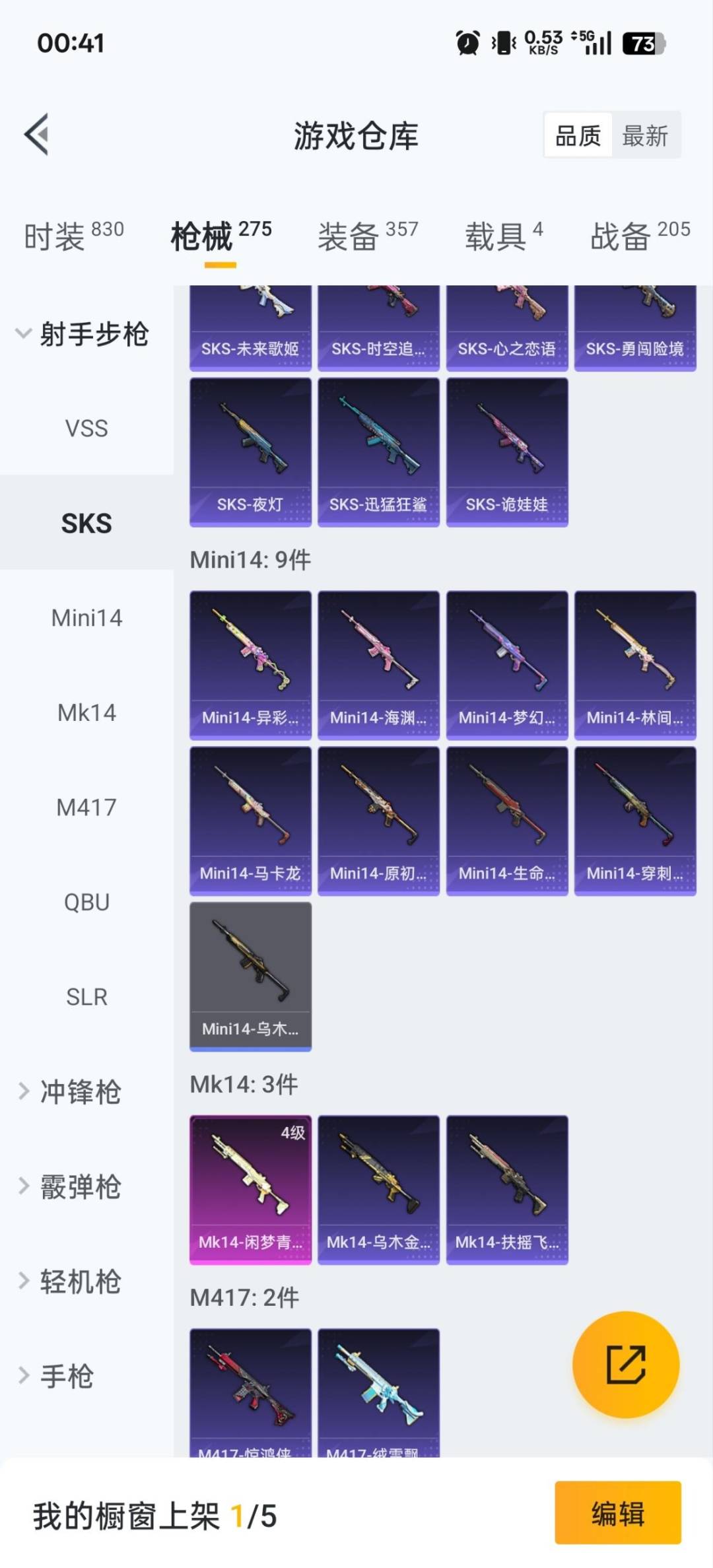The height and width of the screenshot is (1568, 713).
Task: Tap the back arrow to exit 游戏仓库
Action: click(x=38, y=135)
